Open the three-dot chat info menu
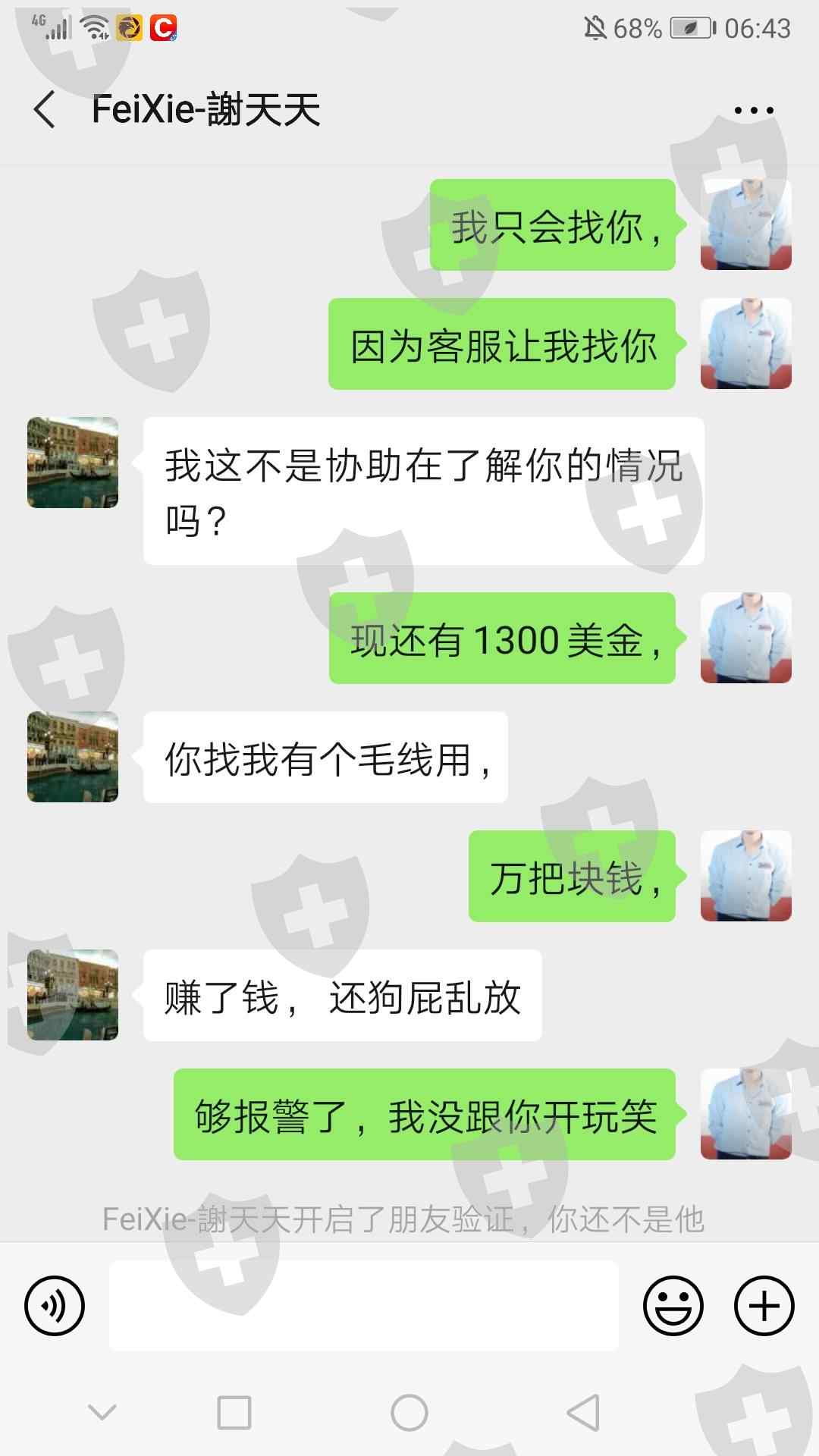The width and height of the screenshot is (819, 1456). [754, 111]
